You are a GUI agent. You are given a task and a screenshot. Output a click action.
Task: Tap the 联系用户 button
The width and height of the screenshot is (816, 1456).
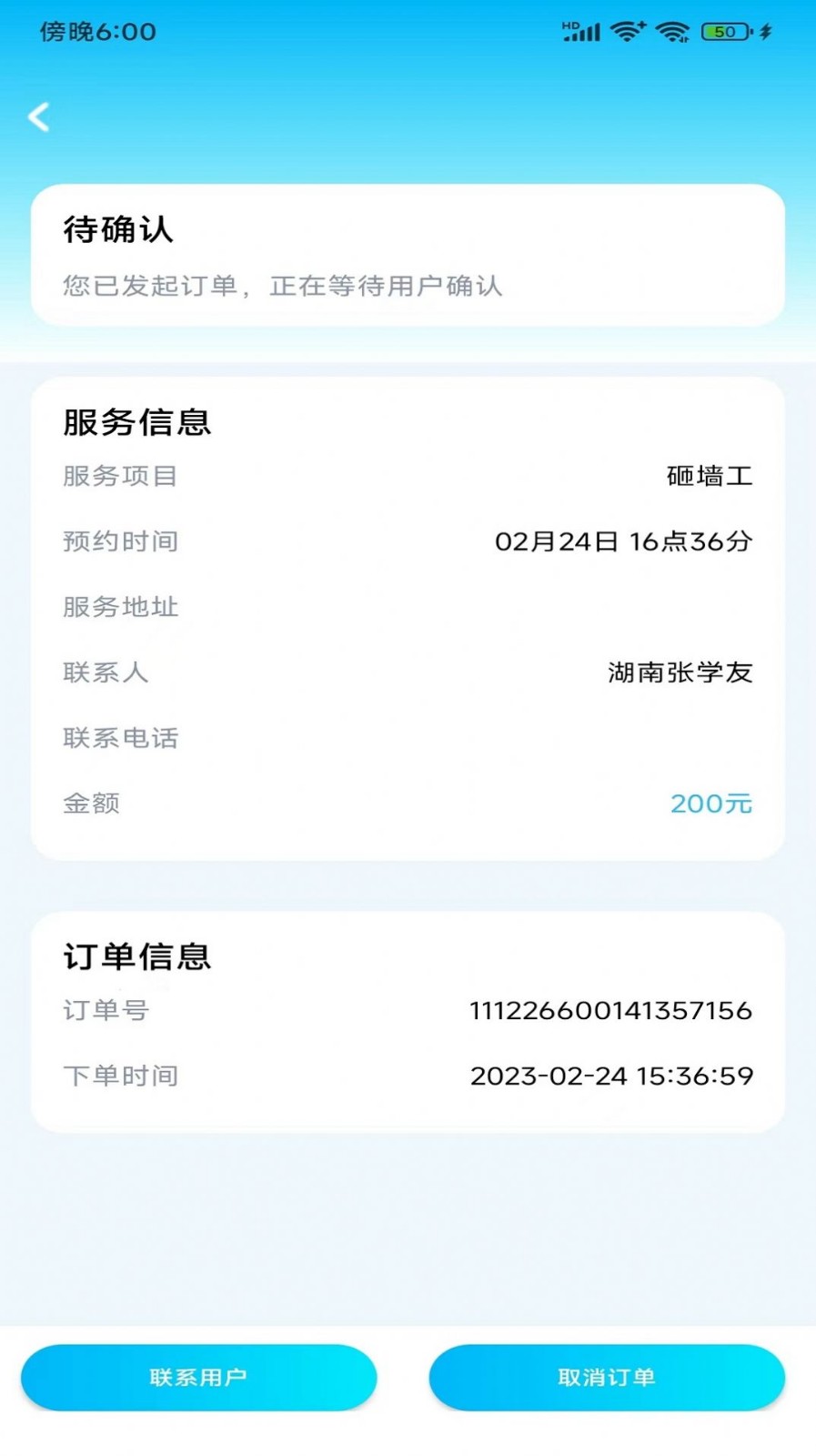click(x=198, y=1377)
